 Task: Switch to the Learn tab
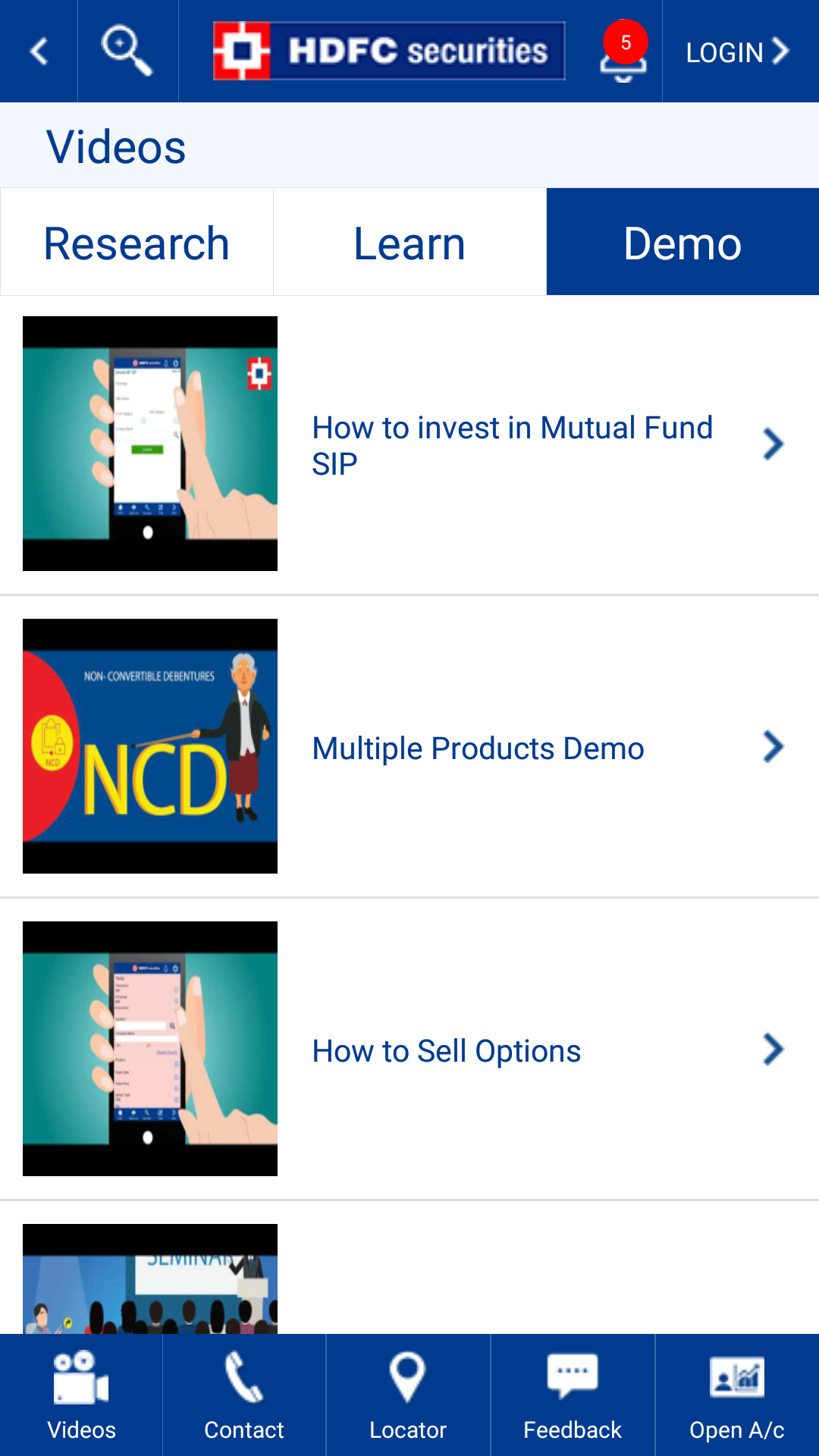tap(409, 243)
